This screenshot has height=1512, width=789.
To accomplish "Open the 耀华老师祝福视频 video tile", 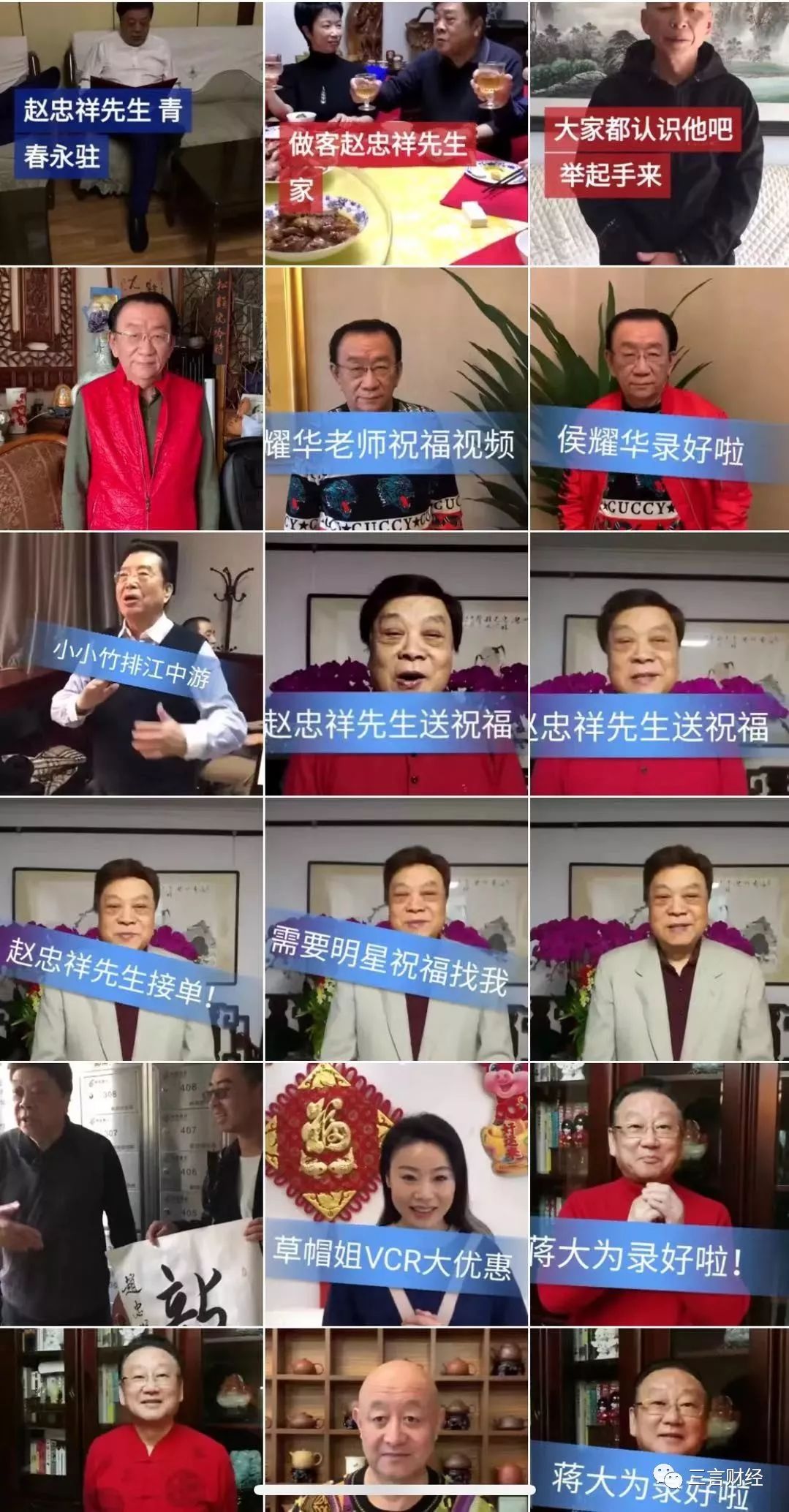I will (x=396, y=398).
